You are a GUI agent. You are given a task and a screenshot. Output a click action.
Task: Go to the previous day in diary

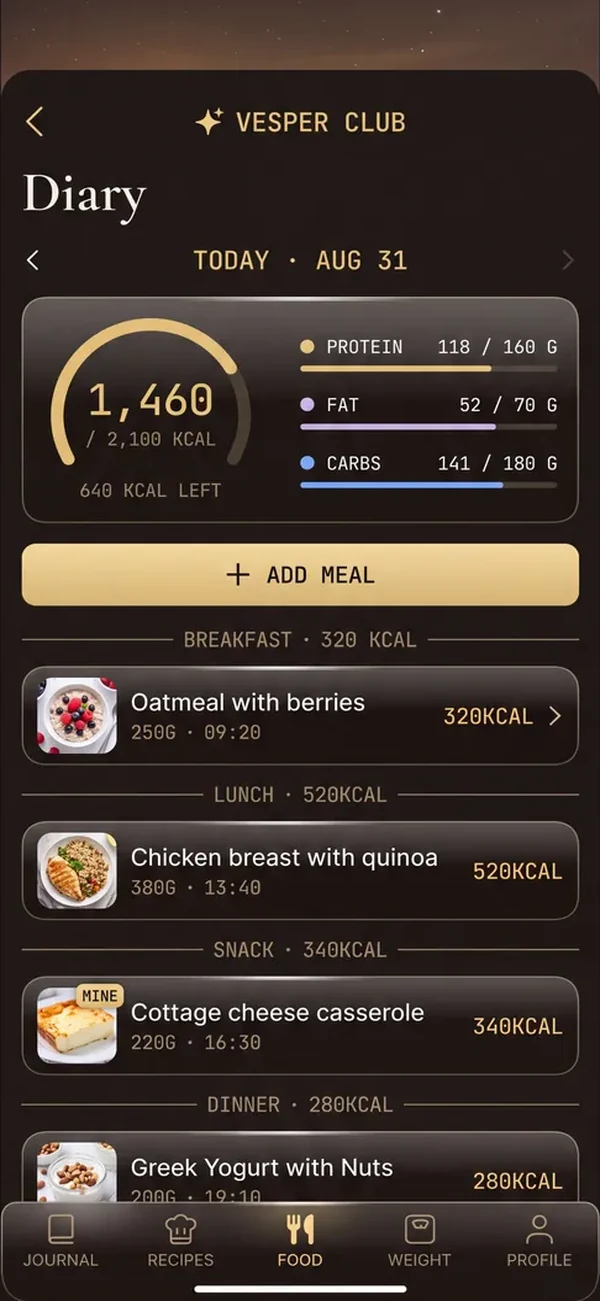[x=32, y=261]
